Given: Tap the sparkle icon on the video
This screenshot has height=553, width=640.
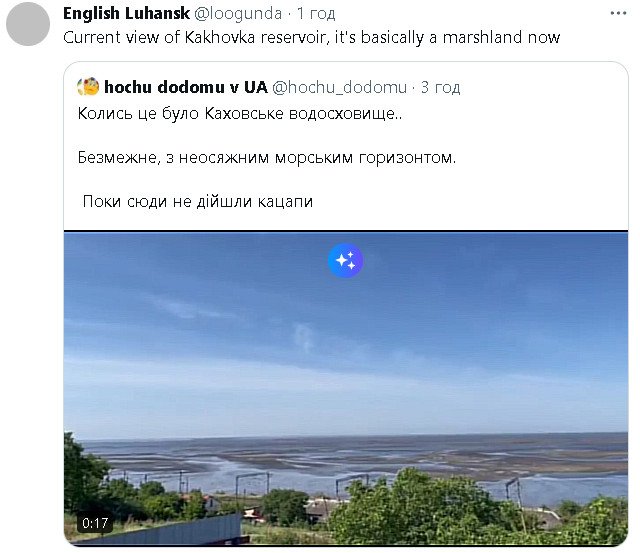Looking at the screenshot, I should click(345, 261).
